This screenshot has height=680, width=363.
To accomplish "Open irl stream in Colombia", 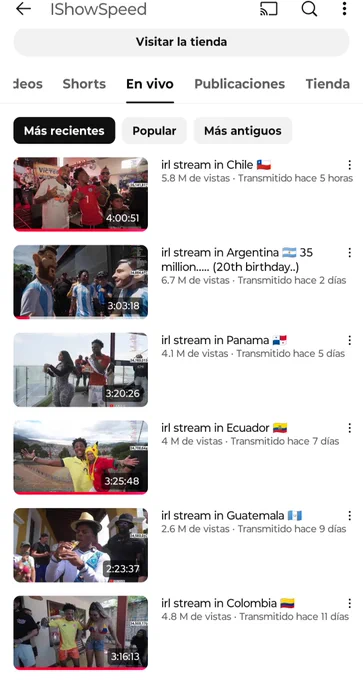I will click(x=81, y=633).
